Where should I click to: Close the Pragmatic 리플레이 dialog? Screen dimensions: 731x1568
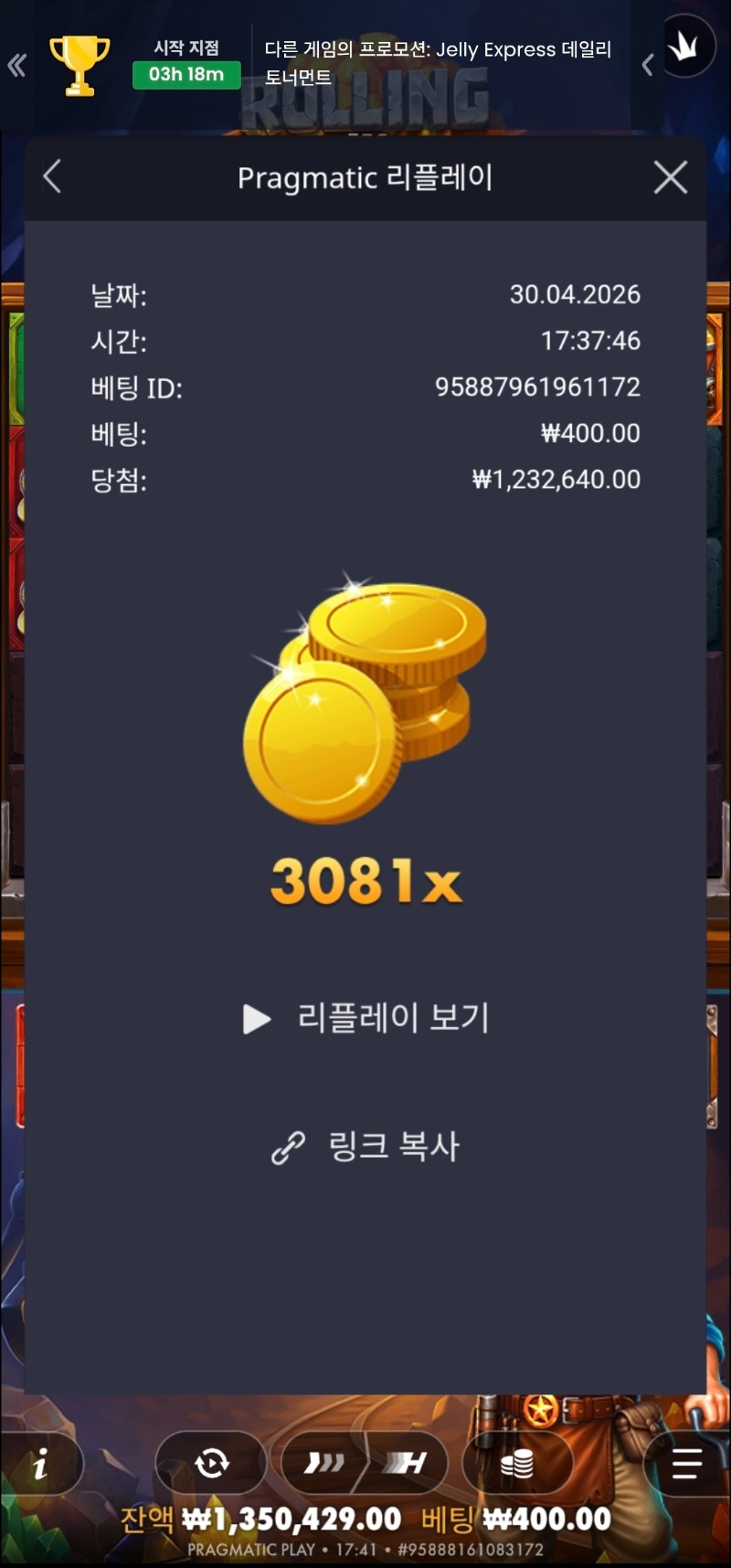[671, 177]
